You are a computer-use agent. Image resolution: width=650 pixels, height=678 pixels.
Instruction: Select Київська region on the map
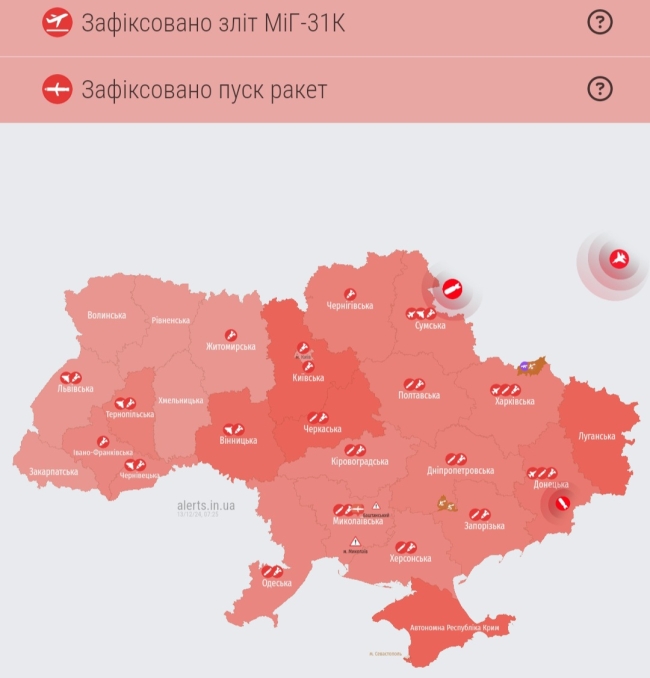pyautogui.click(x=309, y=377)
